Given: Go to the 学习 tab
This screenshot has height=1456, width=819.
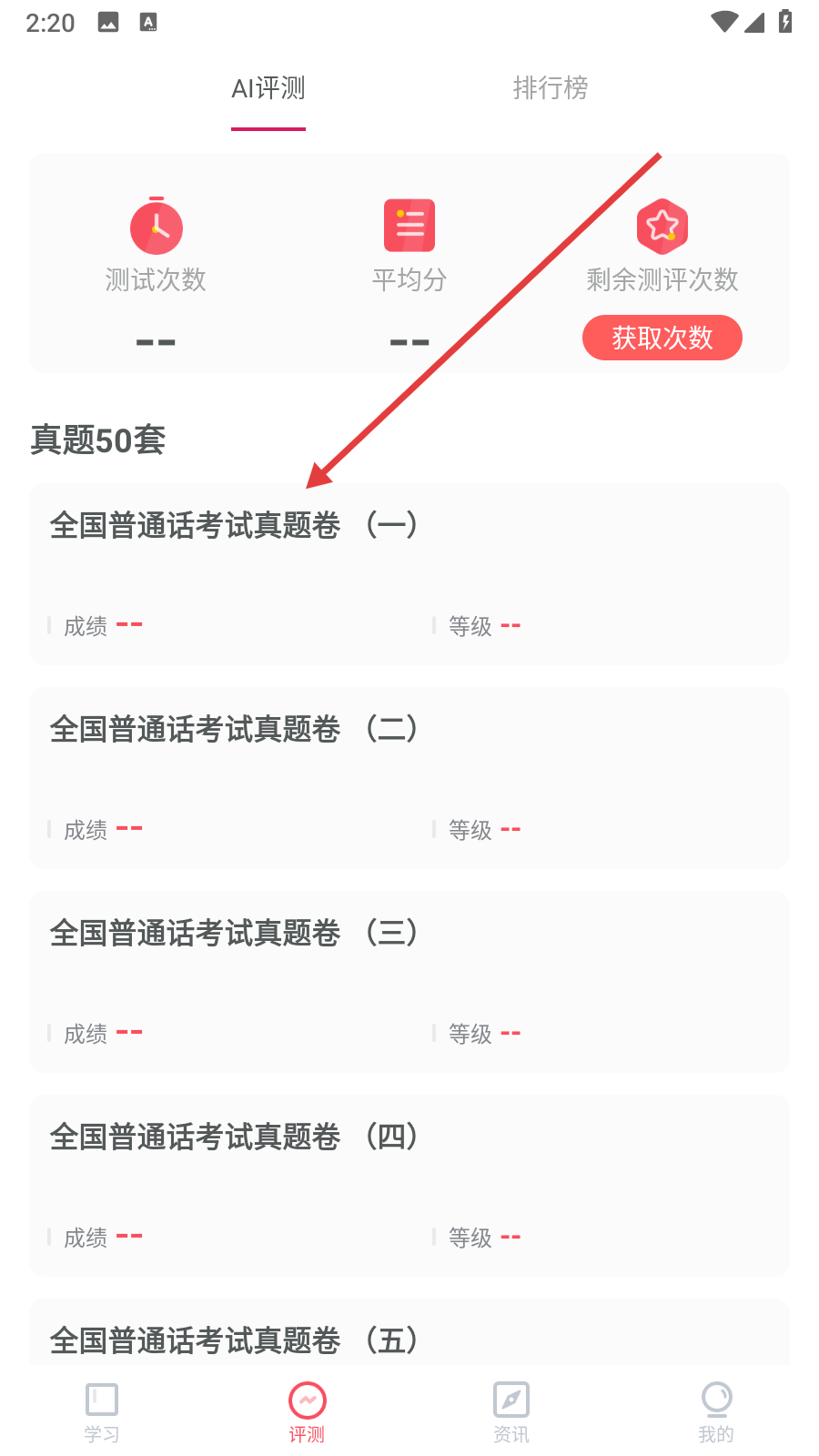Looking at the screenshot, I should pos(102,1413).
